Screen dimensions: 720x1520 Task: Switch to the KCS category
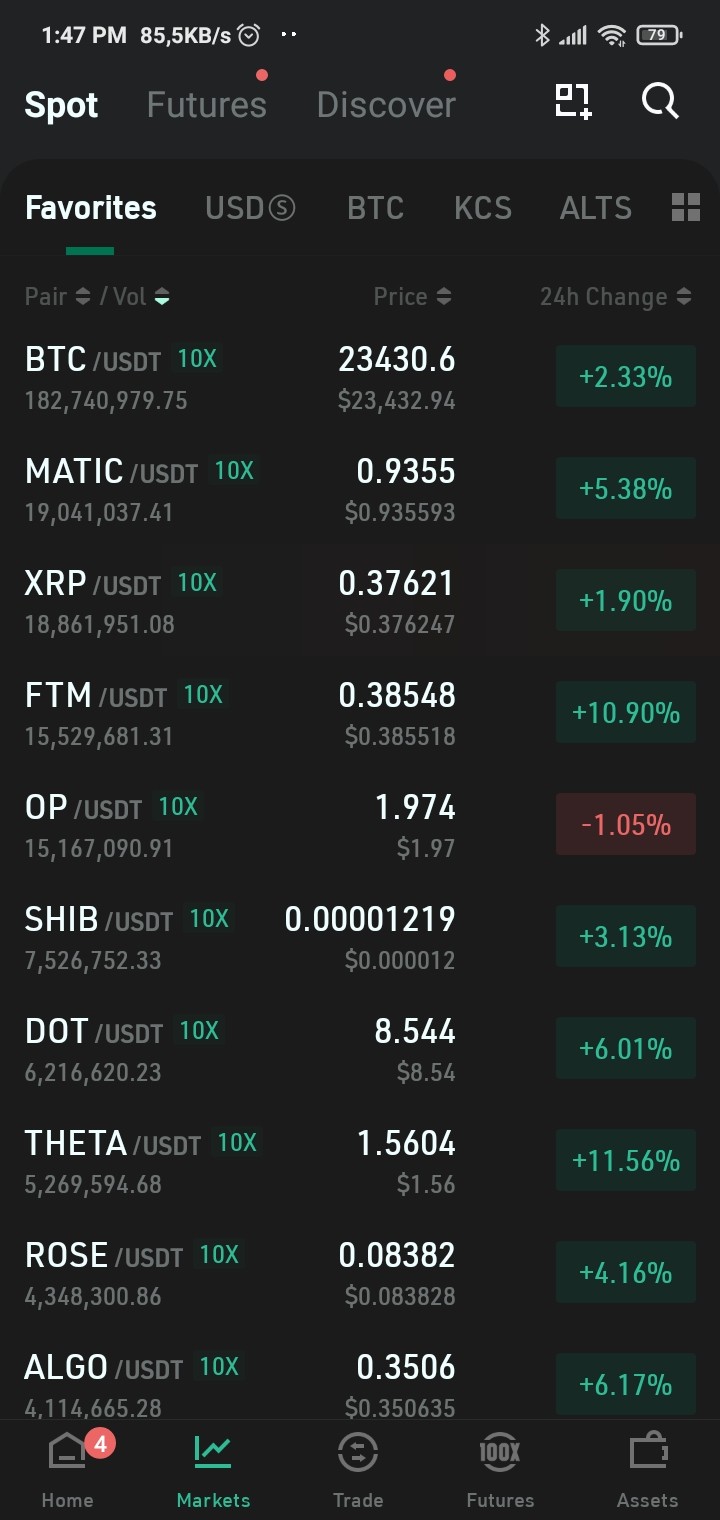pyautogui.click(x=483, y=208)
